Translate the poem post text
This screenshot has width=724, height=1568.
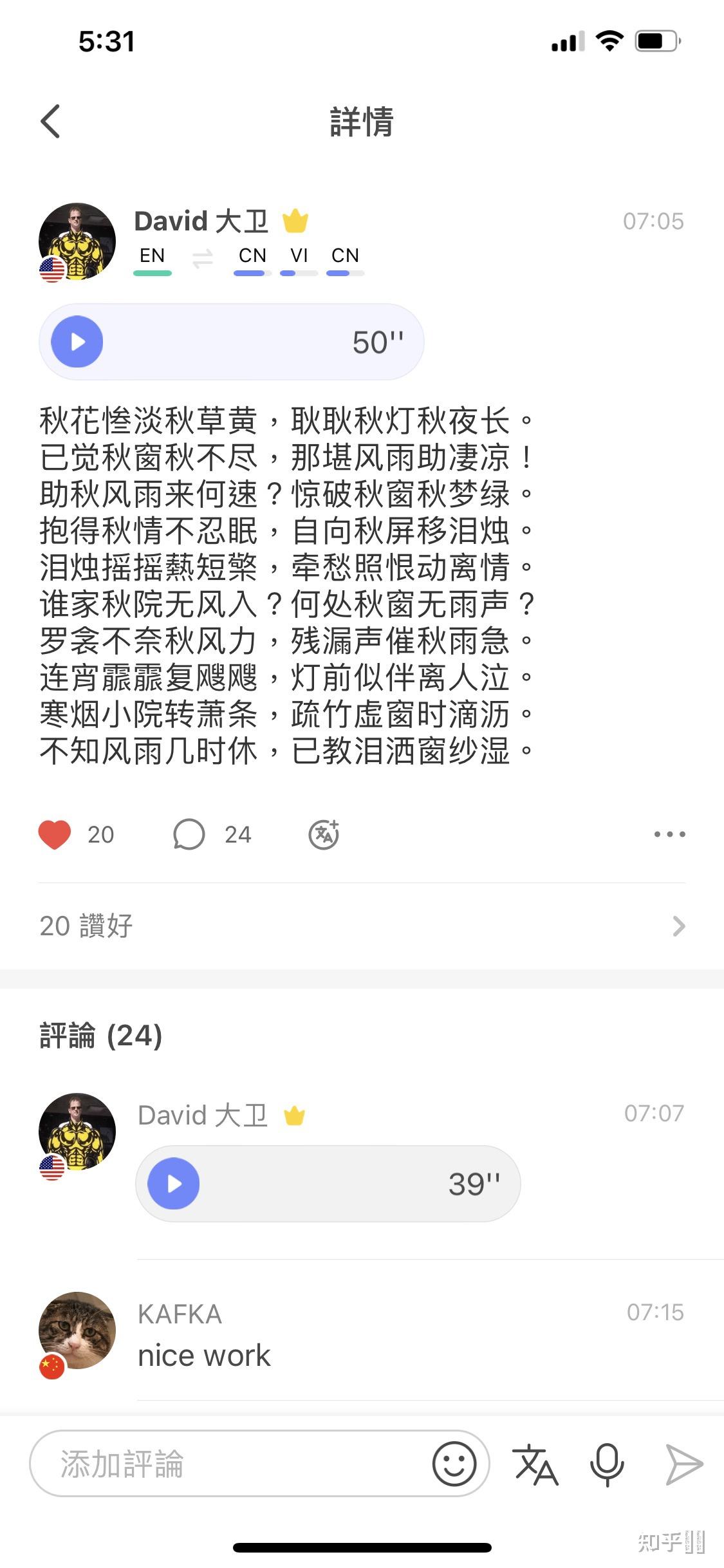click(x=324, y=835)
